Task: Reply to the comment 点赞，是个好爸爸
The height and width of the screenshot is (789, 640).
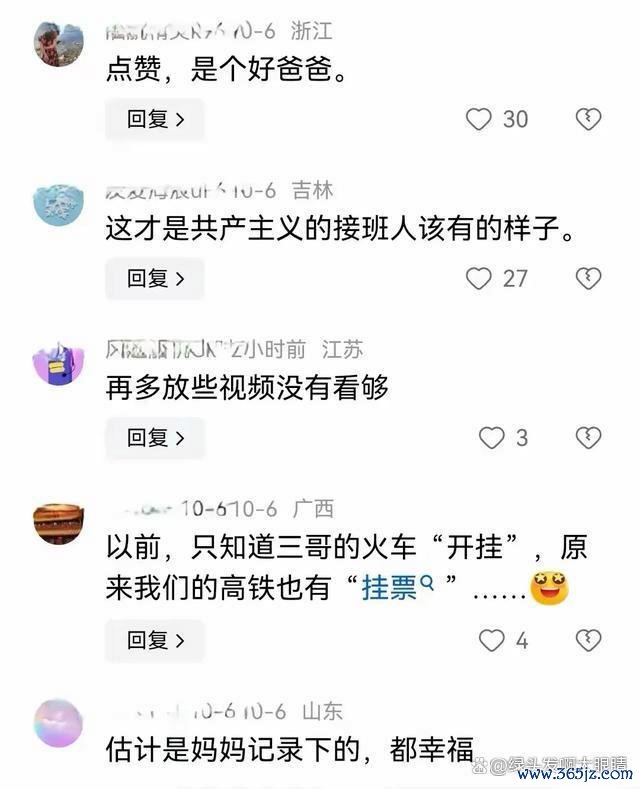Action: pyautogui.click(x=155, y=120)
